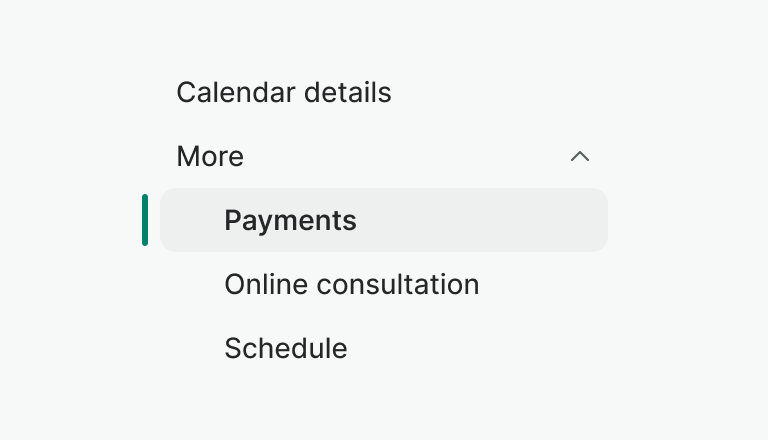Collapse the More section
The image size is (768, 440).
579,157
